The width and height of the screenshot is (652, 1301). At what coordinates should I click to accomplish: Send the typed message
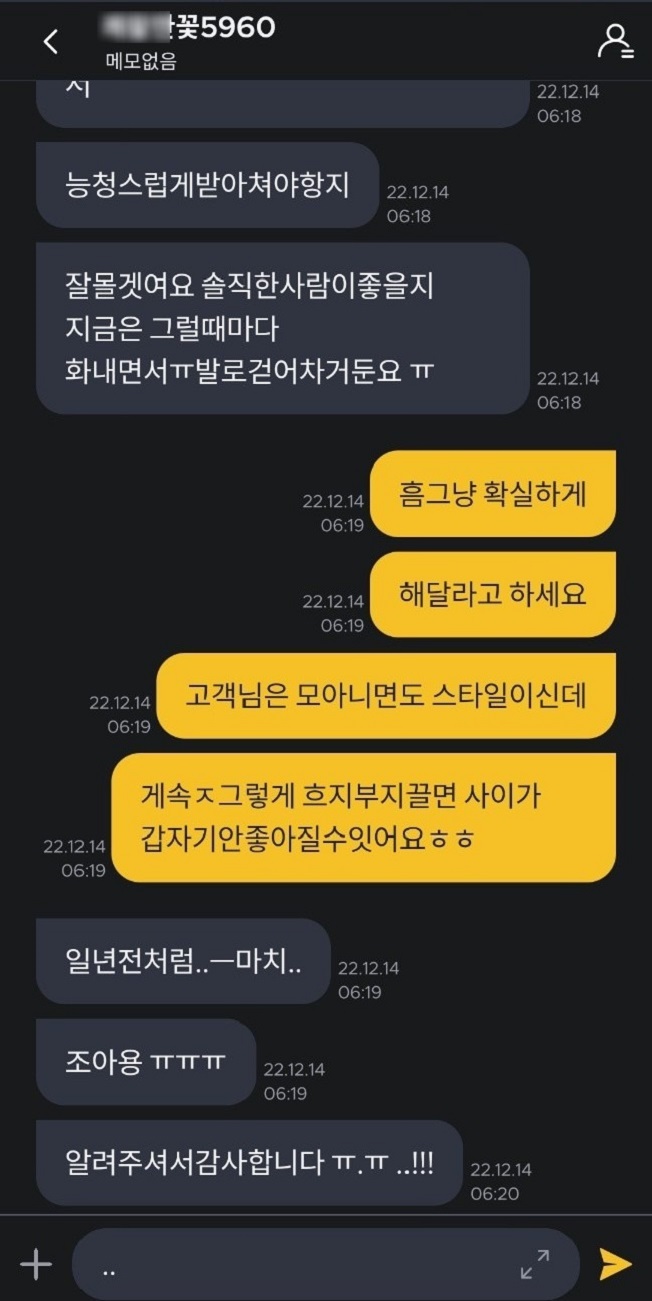coord(615,1264)
